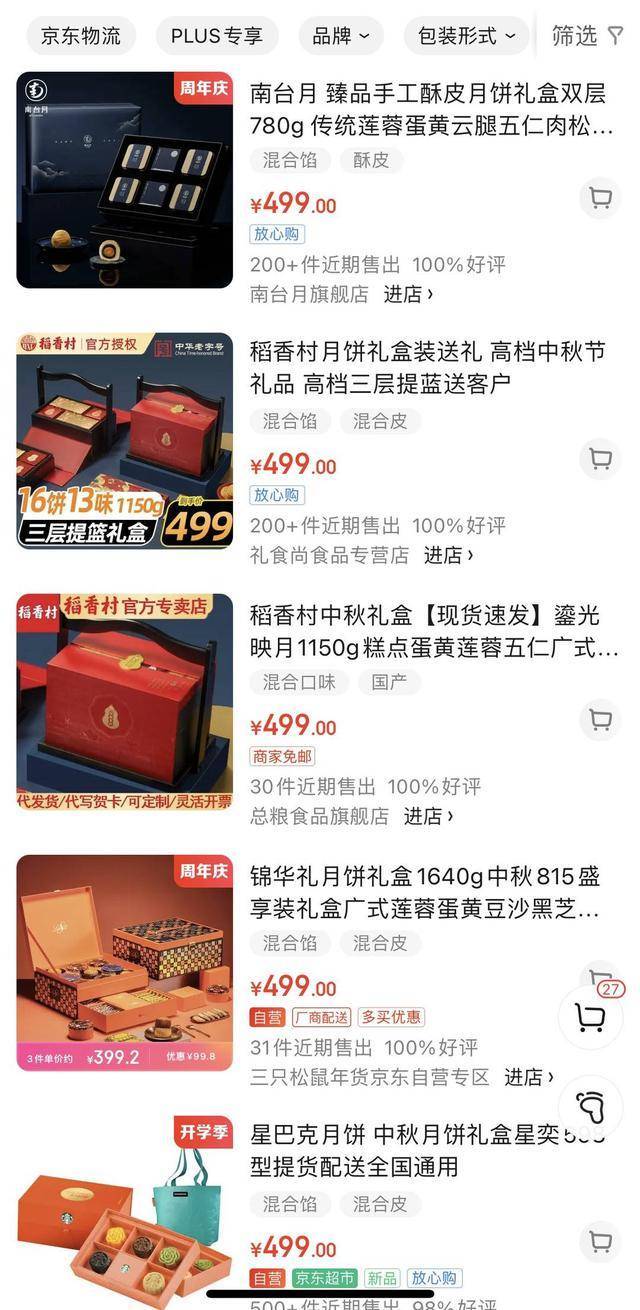Open the 星巴克月饼 gift box product
Viewport: 640px width, 1310px height.
pyautogui.click(x=428, y=1150)
